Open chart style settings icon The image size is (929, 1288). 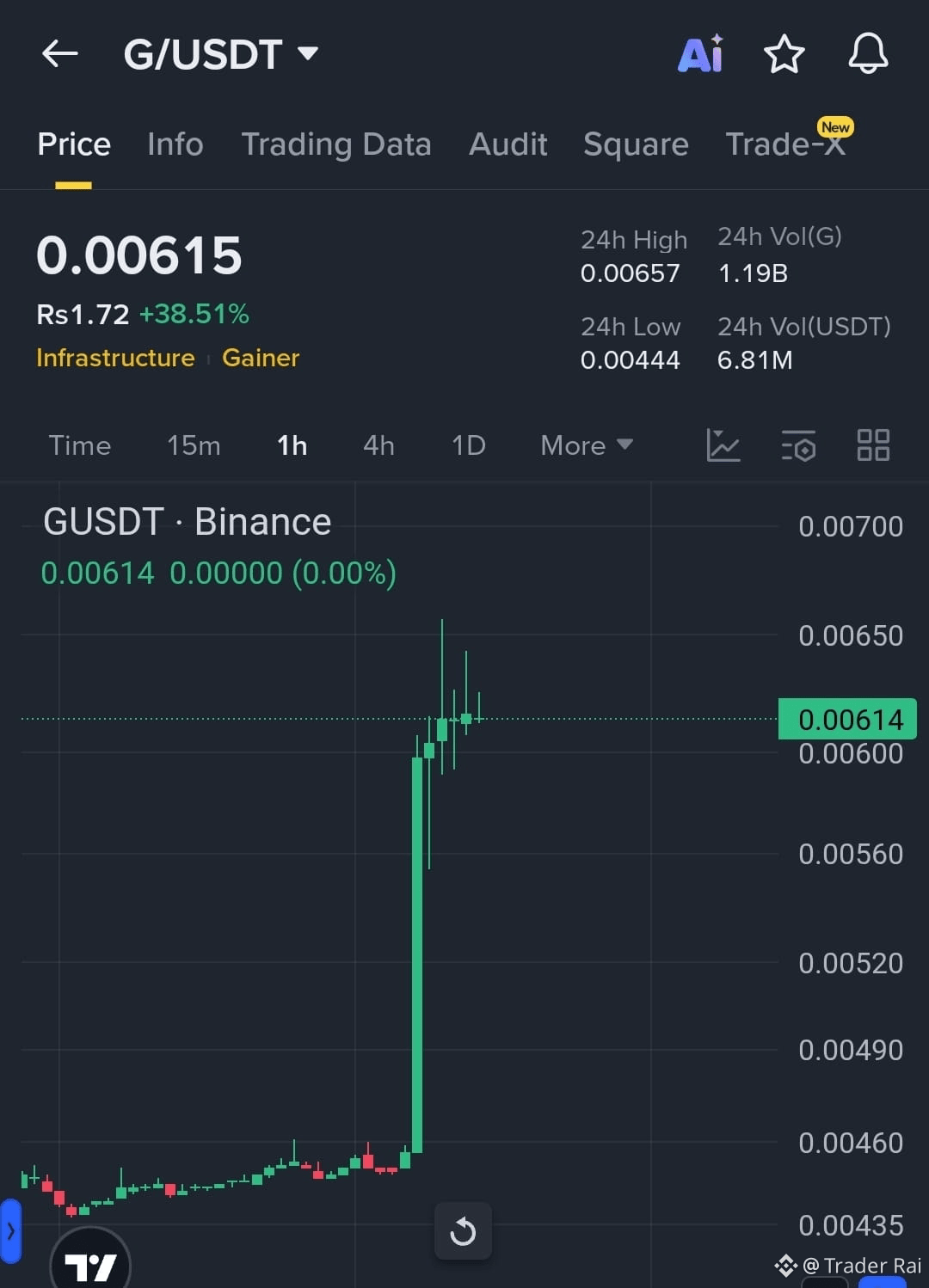[723, 445]
